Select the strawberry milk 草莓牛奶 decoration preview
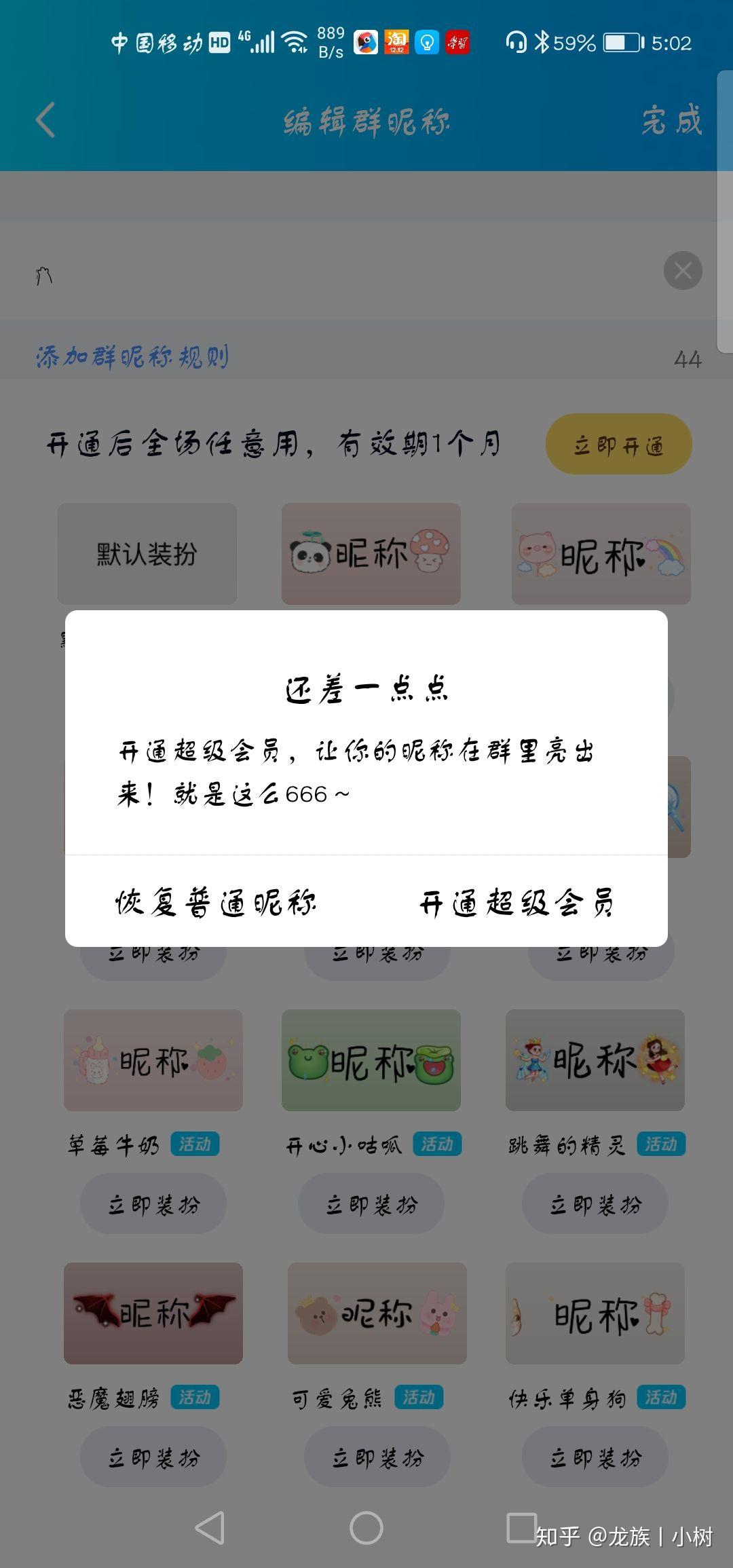Screen dimensions: 733x1568 click(153, 1060)
